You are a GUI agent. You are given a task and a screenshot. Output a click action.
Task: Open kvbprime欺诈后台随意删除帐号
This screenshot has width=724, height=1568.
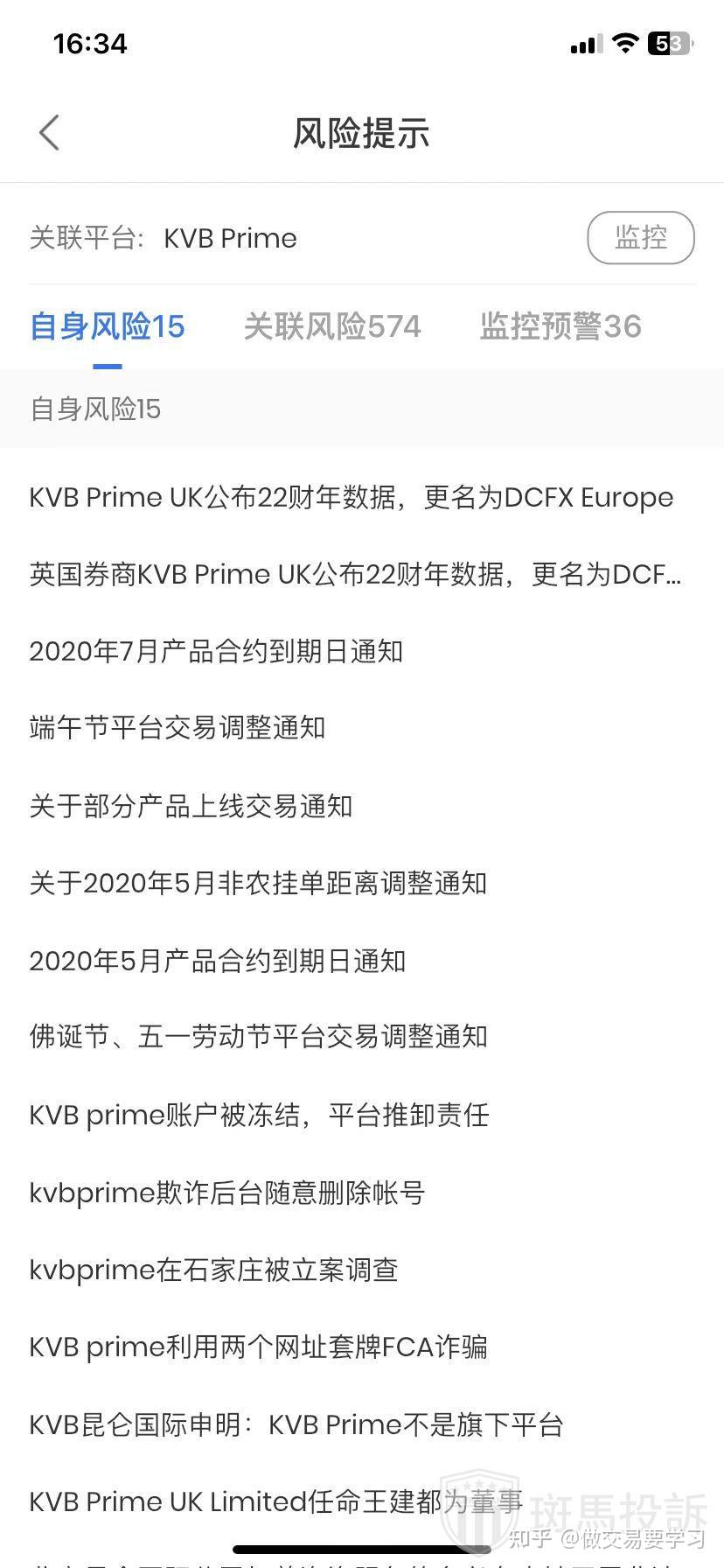[227, 1193]
